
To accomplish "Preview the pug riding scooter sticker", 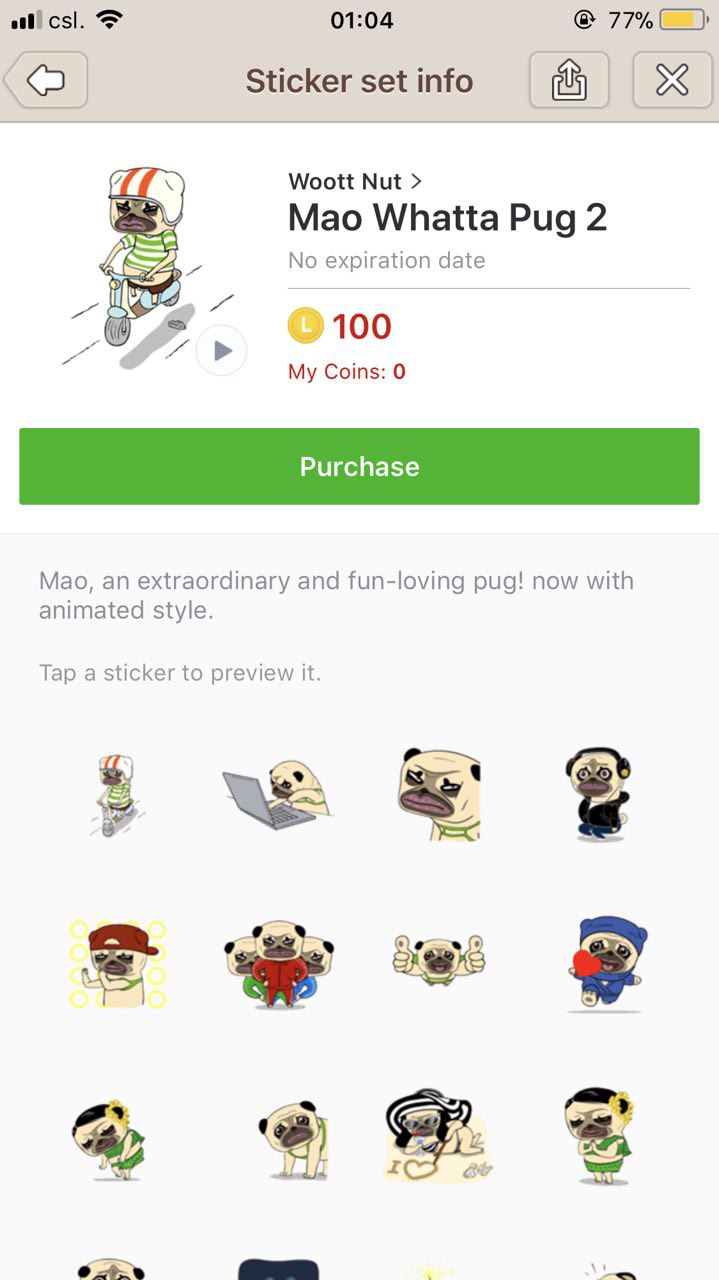I will (x=118, y=795).
